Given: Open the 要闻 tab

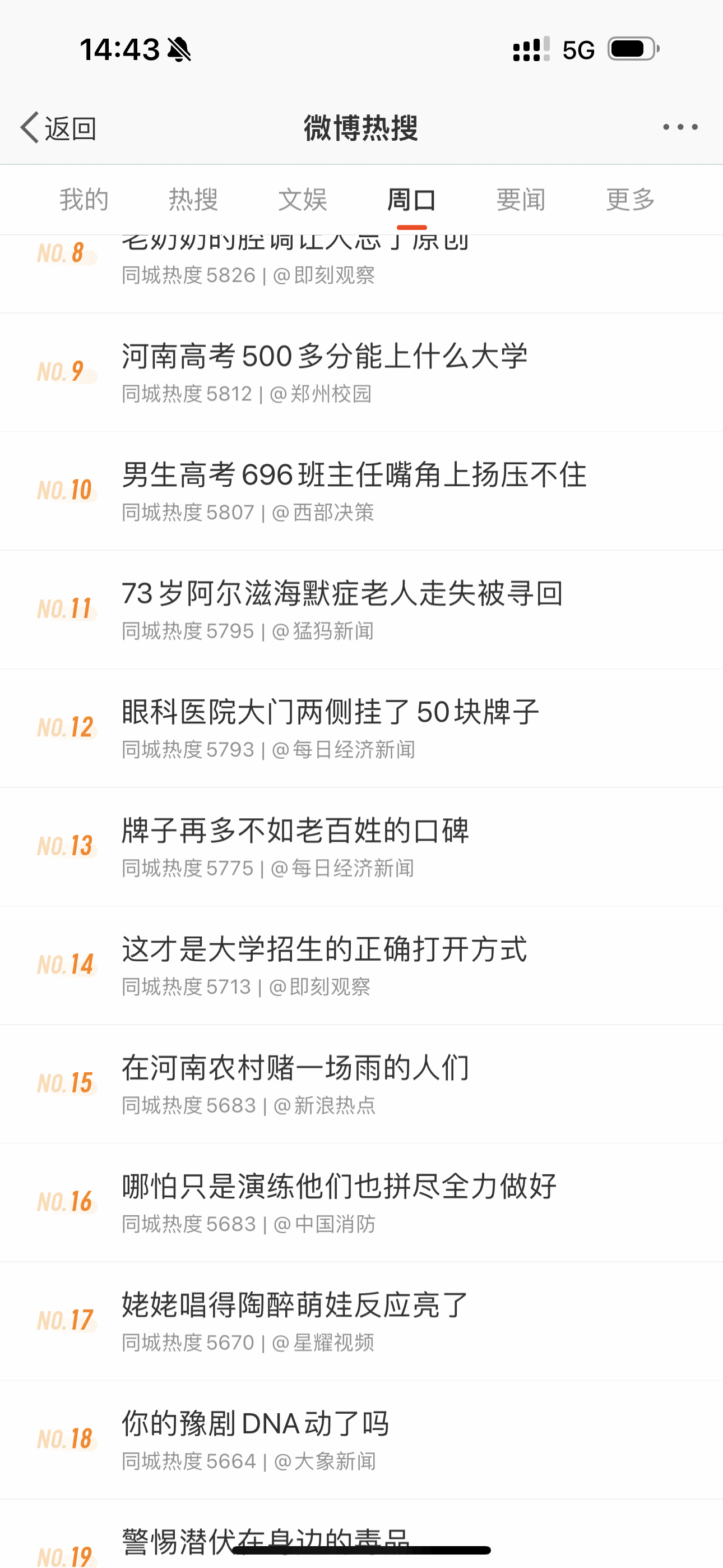Looking at the screenshot, I should coord(521,200).
